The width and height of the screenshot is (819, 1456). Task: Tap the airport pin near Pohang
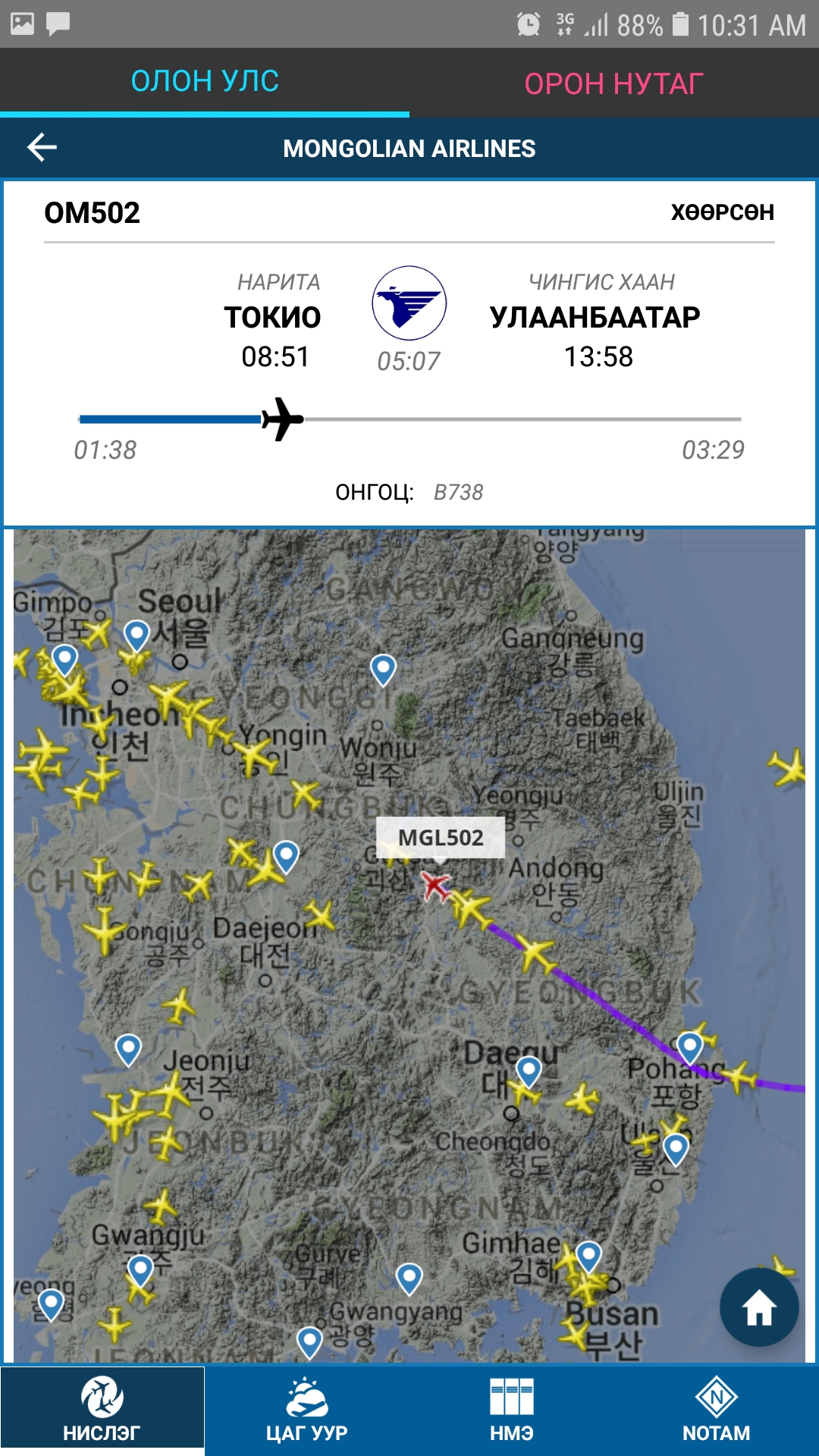(x=689, y=1046)
